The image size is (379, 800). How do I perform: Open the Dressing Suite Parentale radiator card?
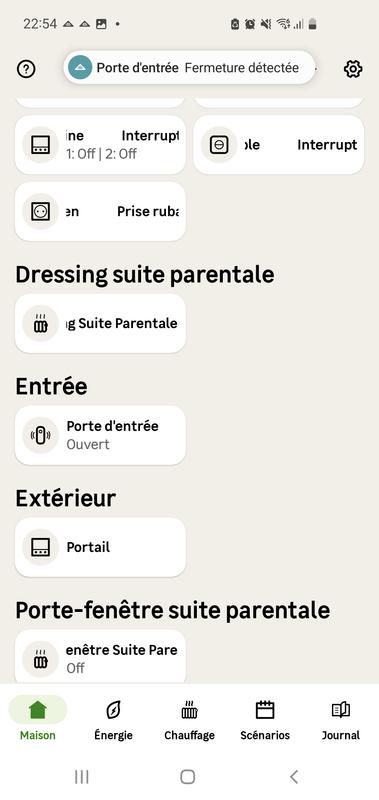(x=100, y=323)
